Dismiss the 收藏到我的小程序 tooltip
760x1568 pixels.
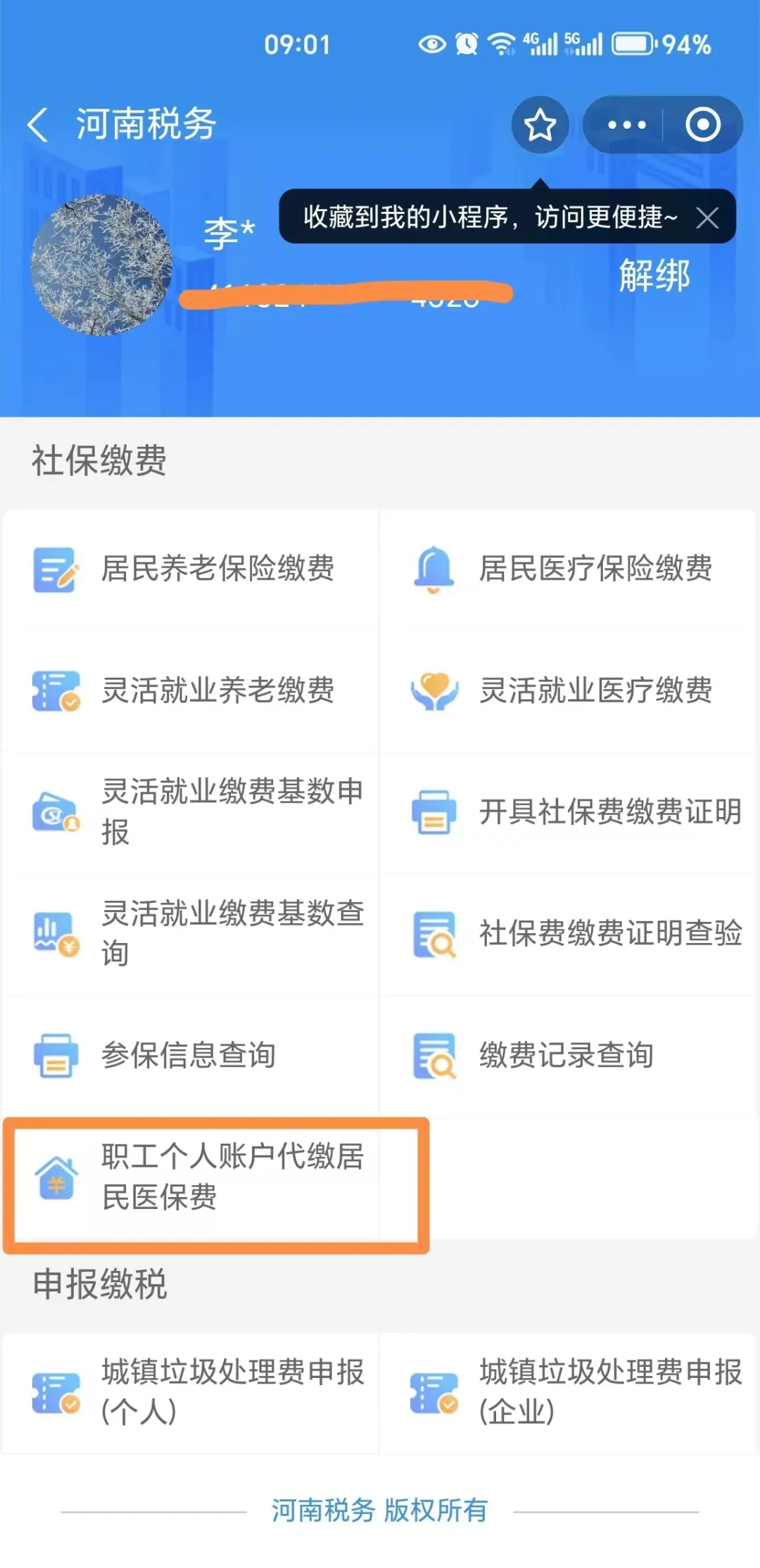click(x=707, y=217)
